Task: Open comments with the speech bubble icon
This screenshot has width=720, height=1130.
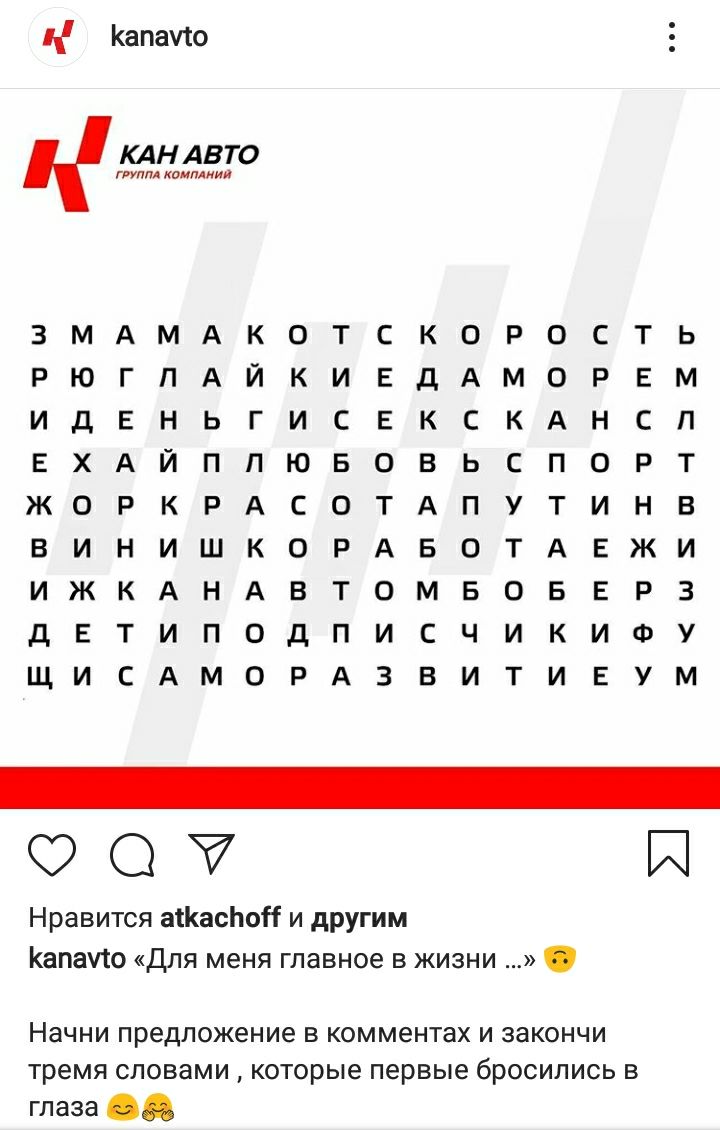Action: (x=132, y=855)
